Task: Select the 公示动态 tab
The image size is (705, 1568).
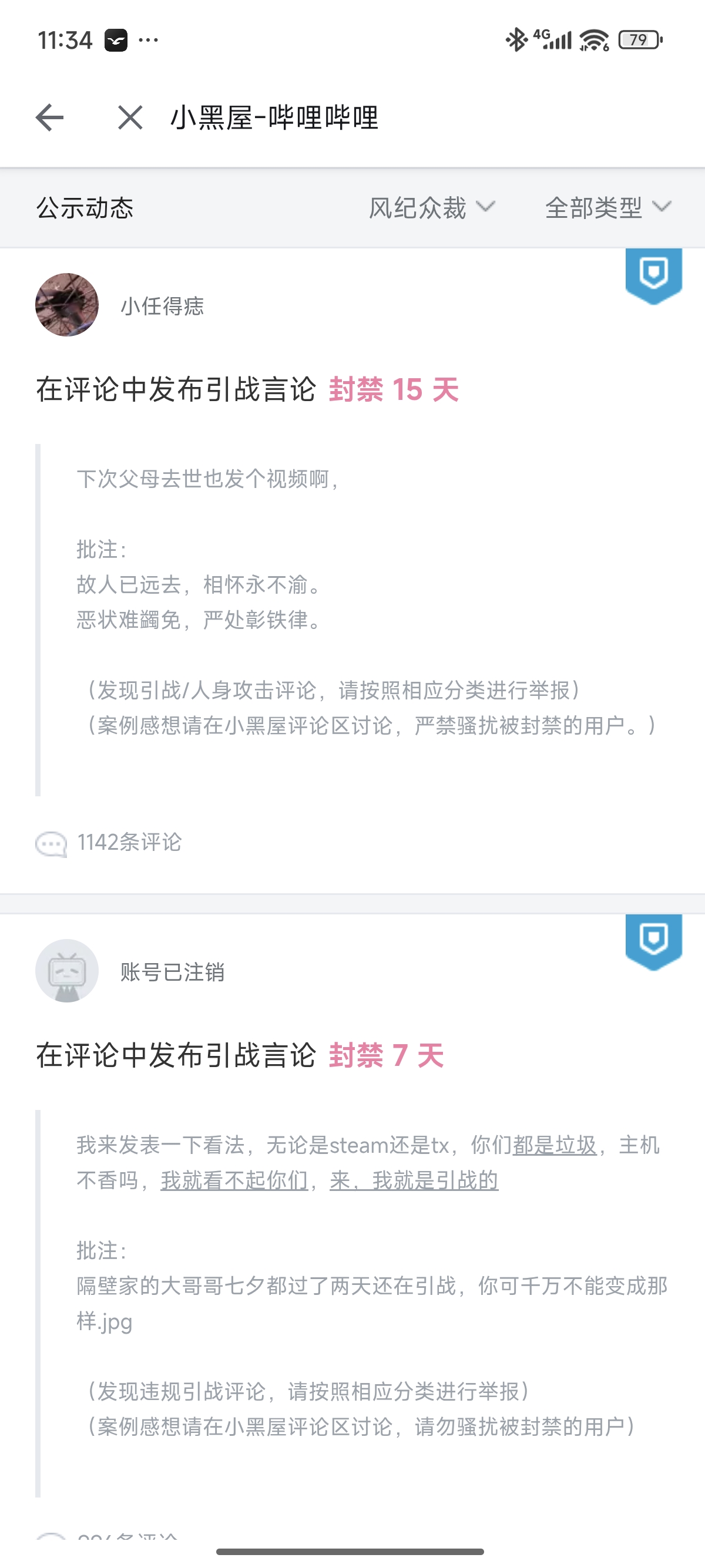Action: 86,208
